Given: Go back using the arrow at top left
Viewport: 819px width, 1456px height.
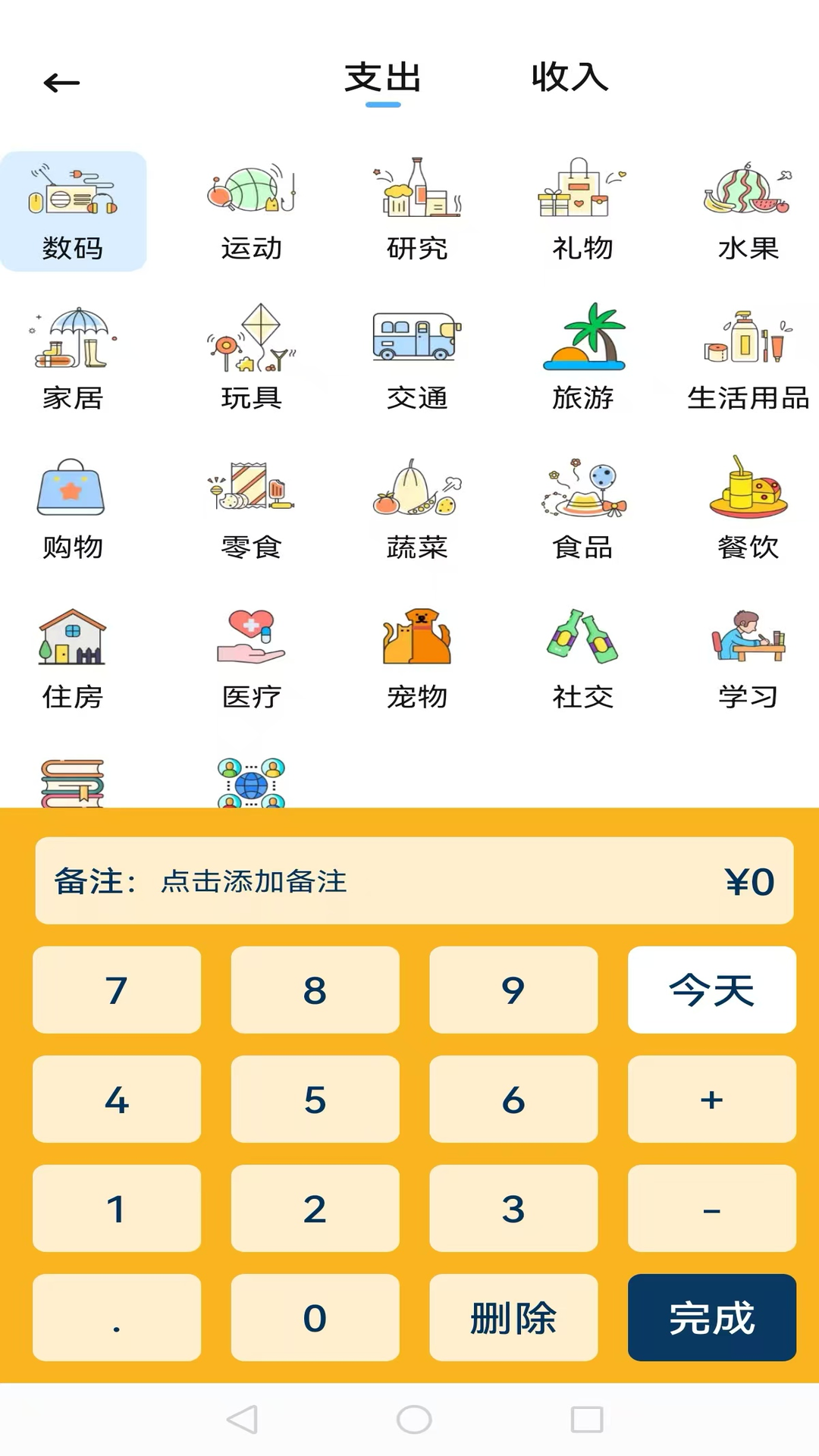Looking at the screenshot, I should 60,80.
